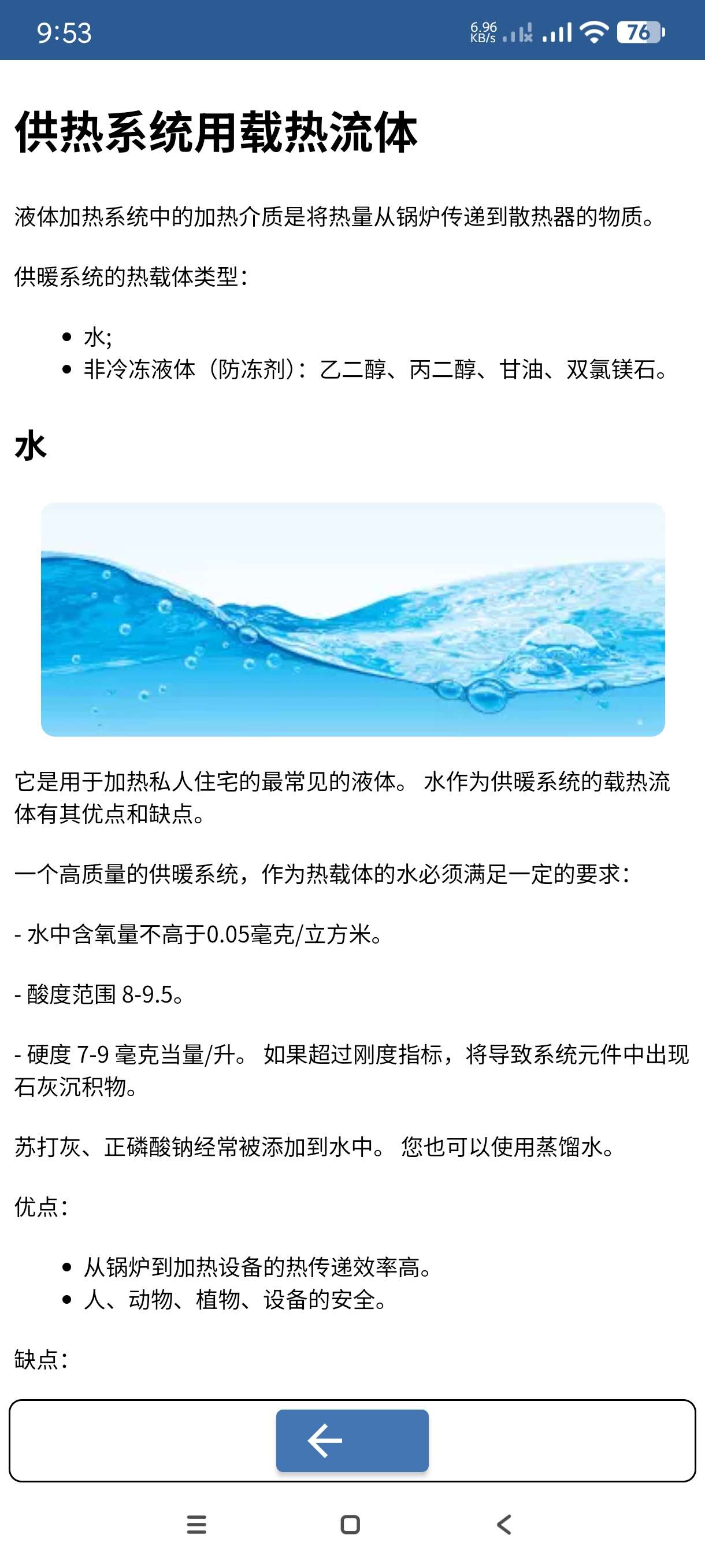Screen dimensions: 705x1568
Task: Tap the system back button
Action: [x=504, y=1524]
